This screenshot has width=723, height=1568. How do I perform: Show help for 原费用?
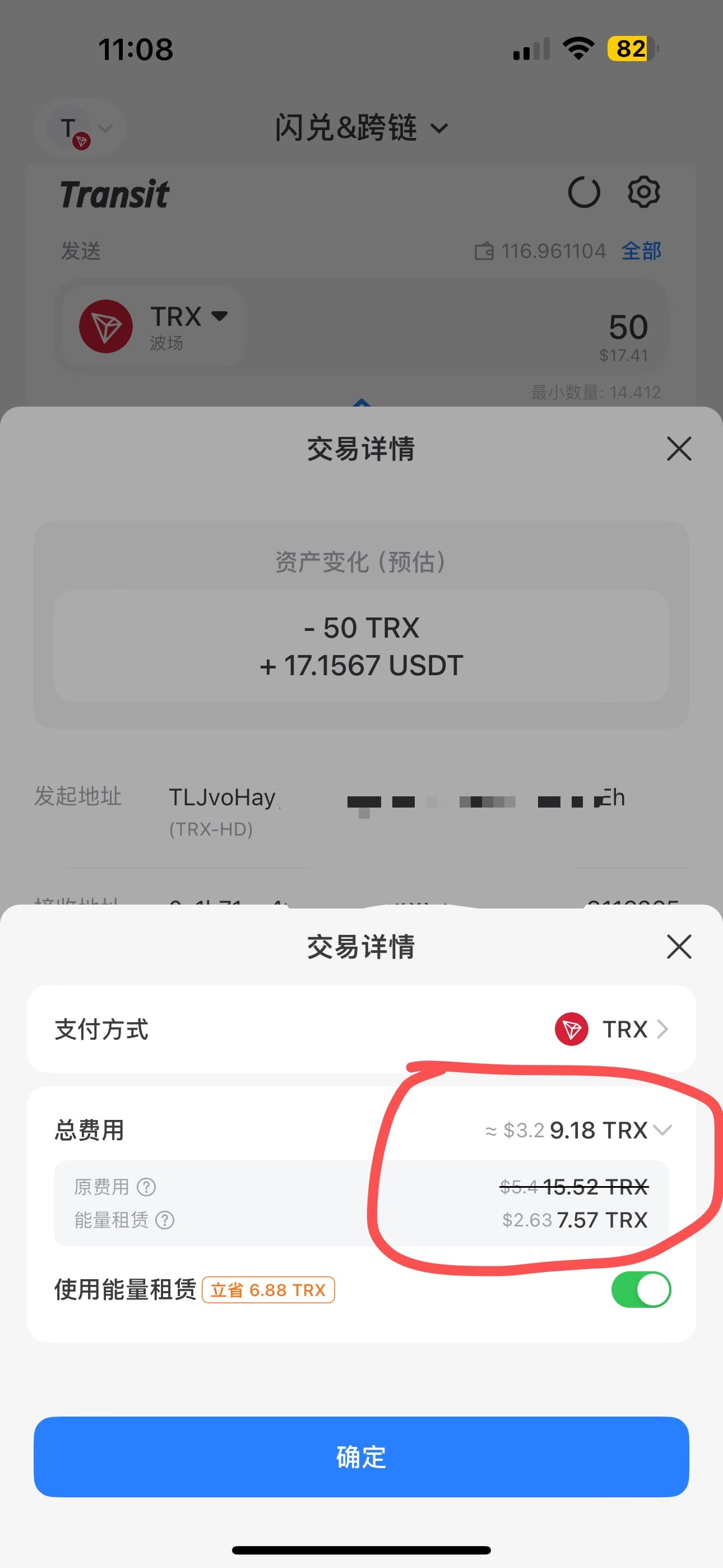click(x=146, y=1186)
